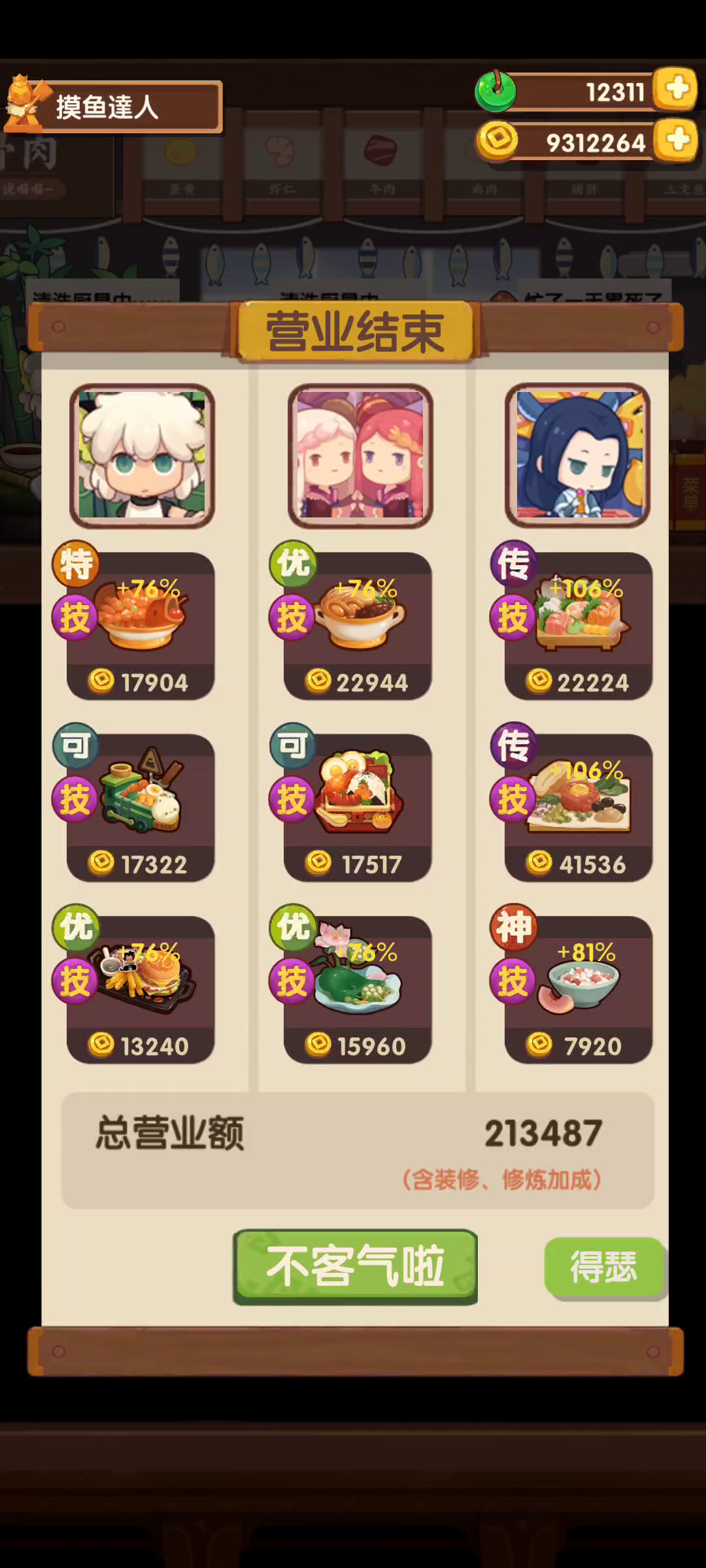Select the dish card earning 22944 coins

[358, 626]
